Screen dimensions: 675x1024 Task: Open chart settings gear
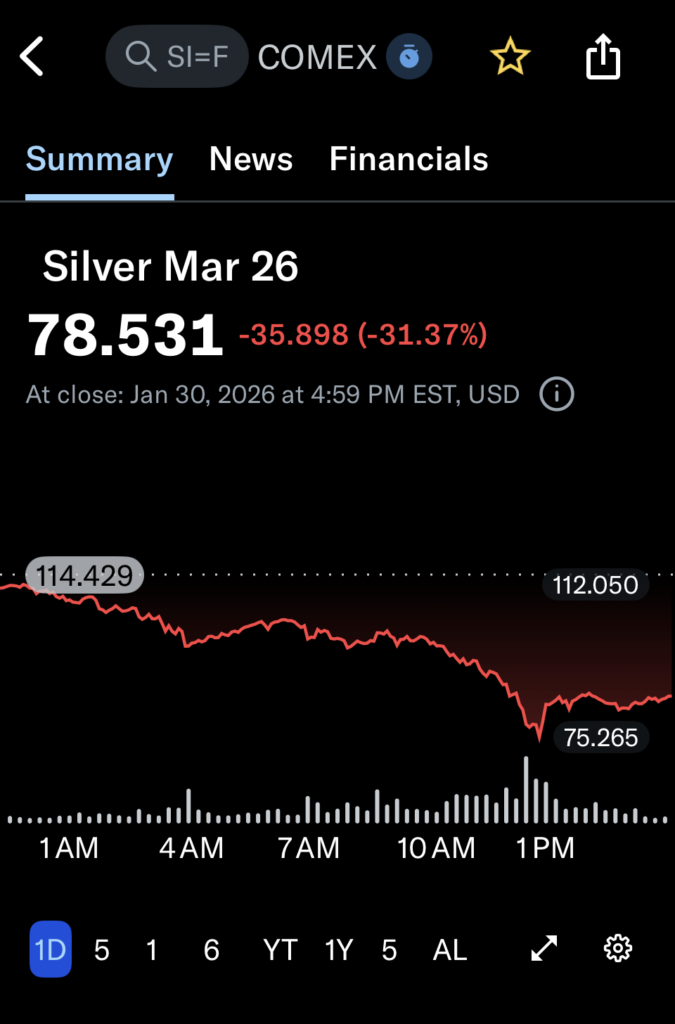[x=618, y=949]
